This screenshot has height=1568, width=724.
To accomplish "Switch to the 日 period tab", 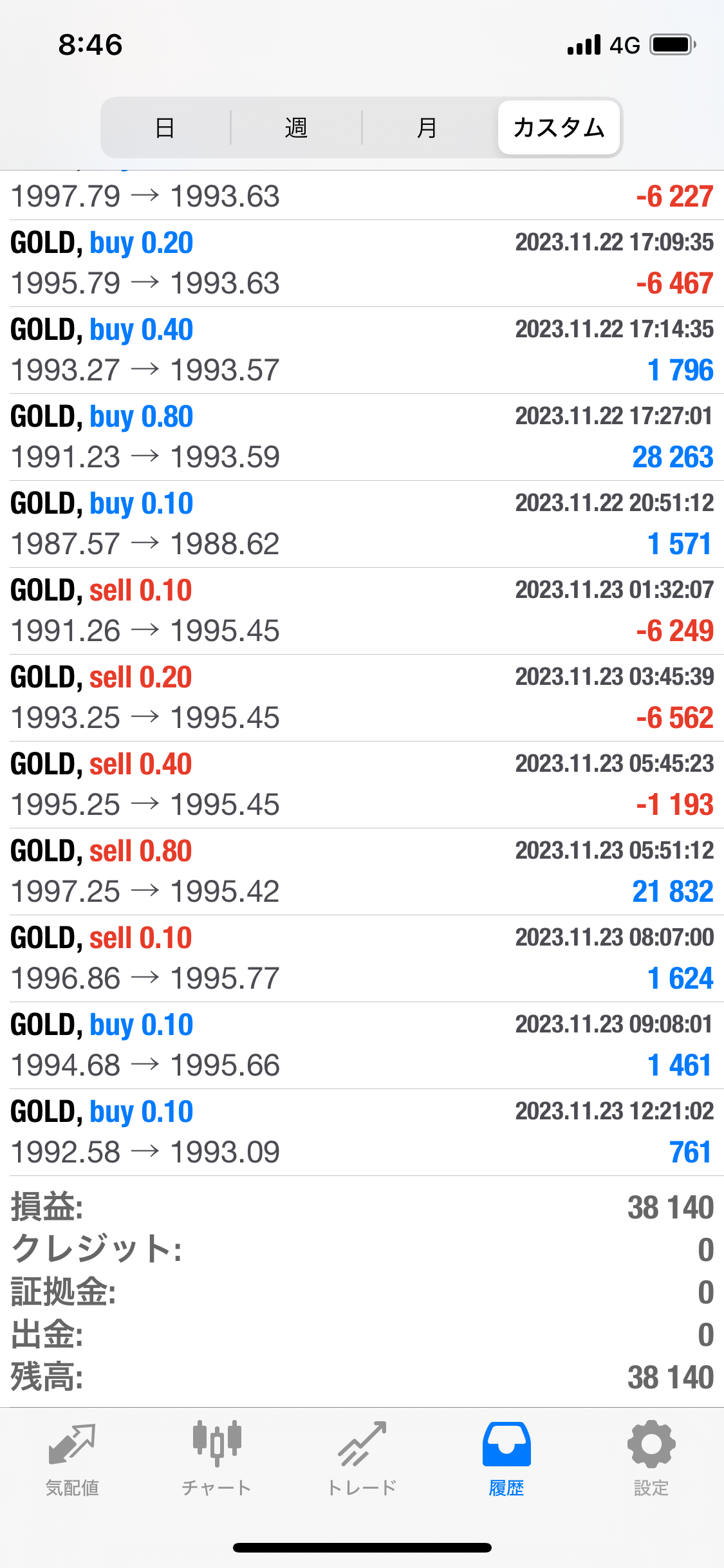I will click(165, 127).
